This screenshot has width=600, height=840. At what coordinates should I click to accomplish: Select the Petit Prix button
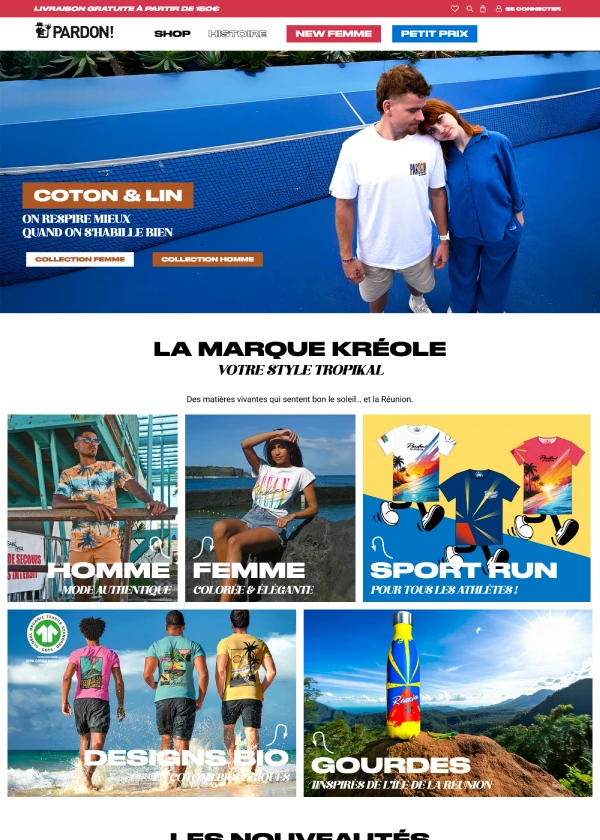(x=433, y=33)
